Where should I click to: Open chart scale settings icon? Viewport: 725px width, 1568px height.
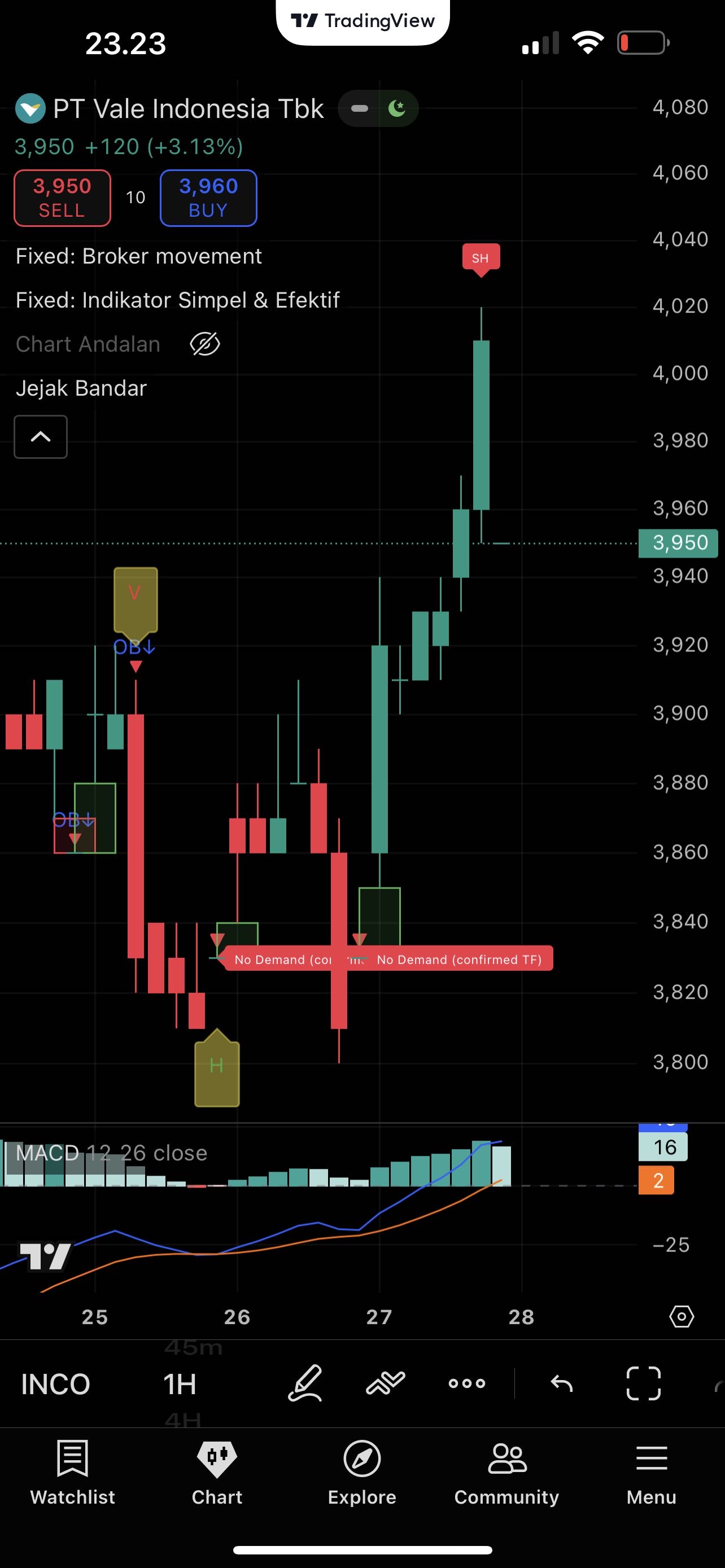[681, 1317]
